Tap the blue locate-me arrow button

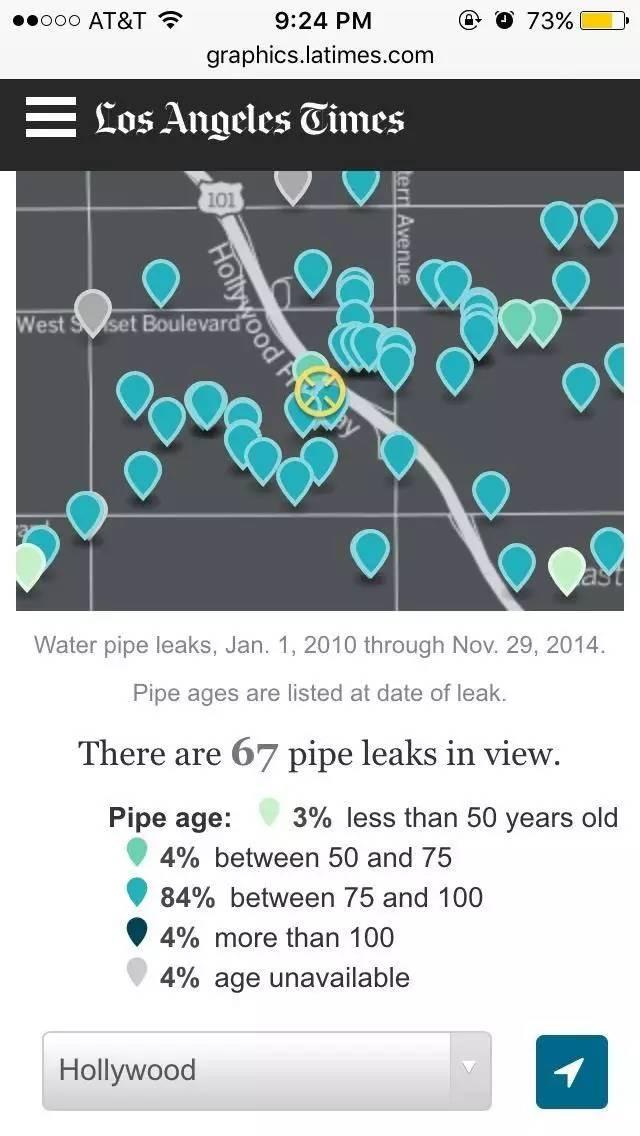pyautogui.click(x=572, y=1072)
